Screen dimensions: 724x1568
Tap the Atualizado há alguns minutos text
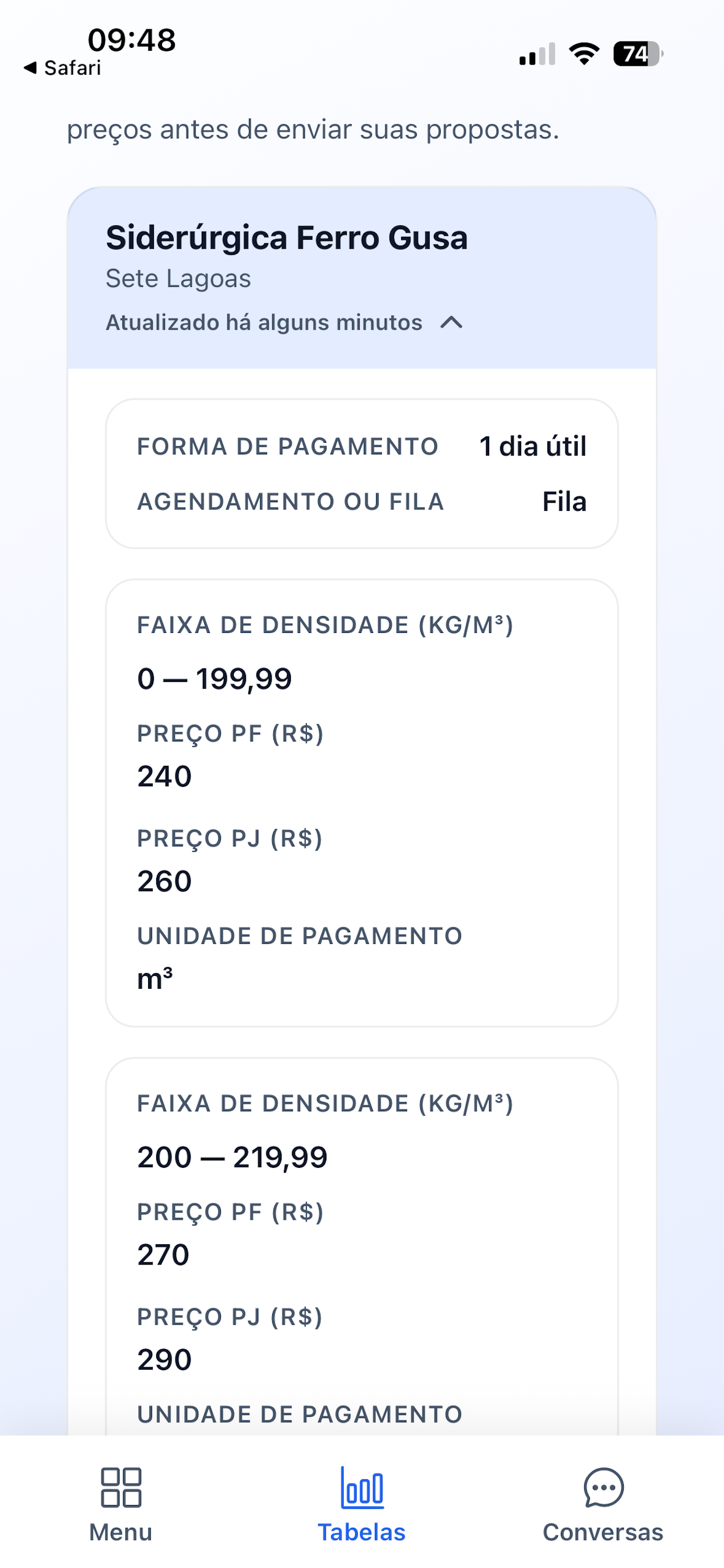(263, 323)
